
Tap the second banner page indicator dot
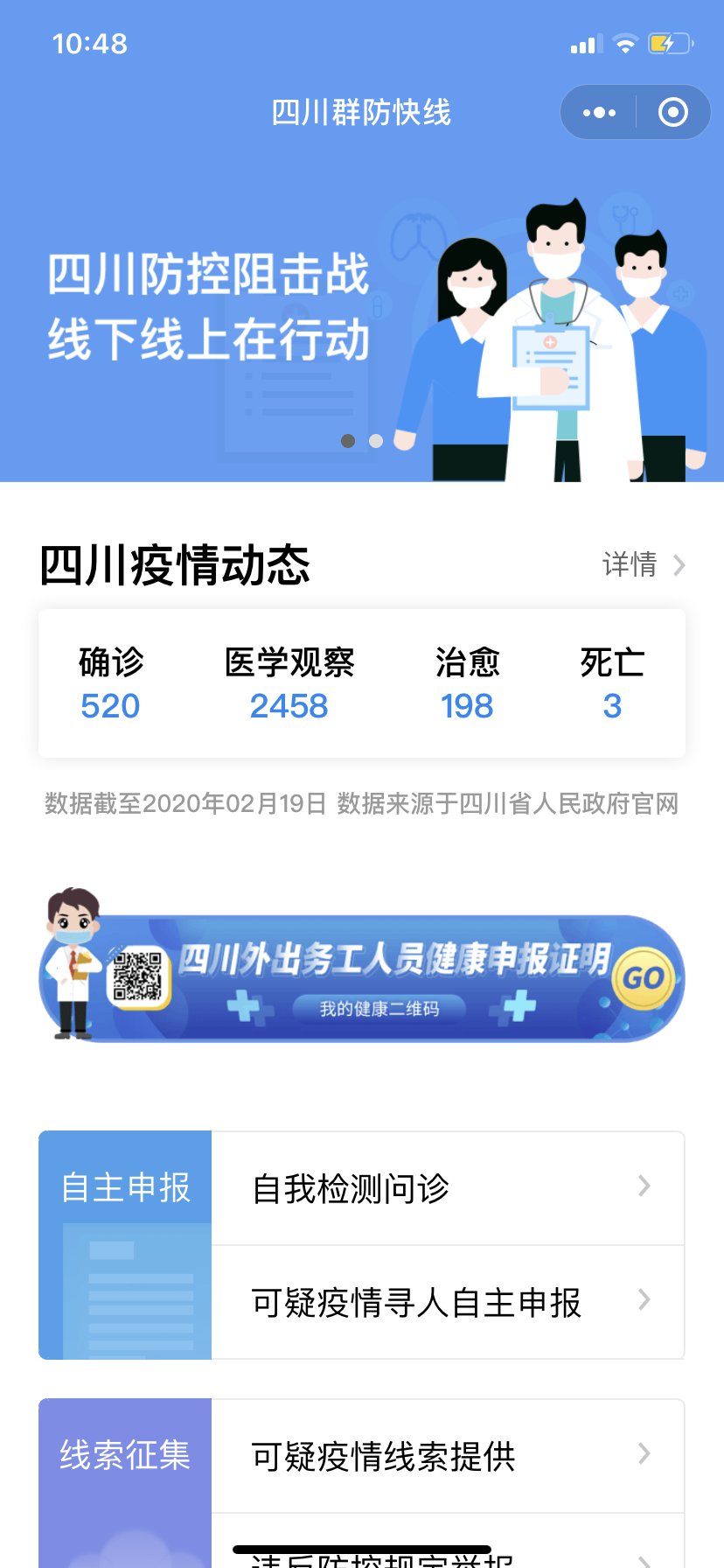(376, 441)
